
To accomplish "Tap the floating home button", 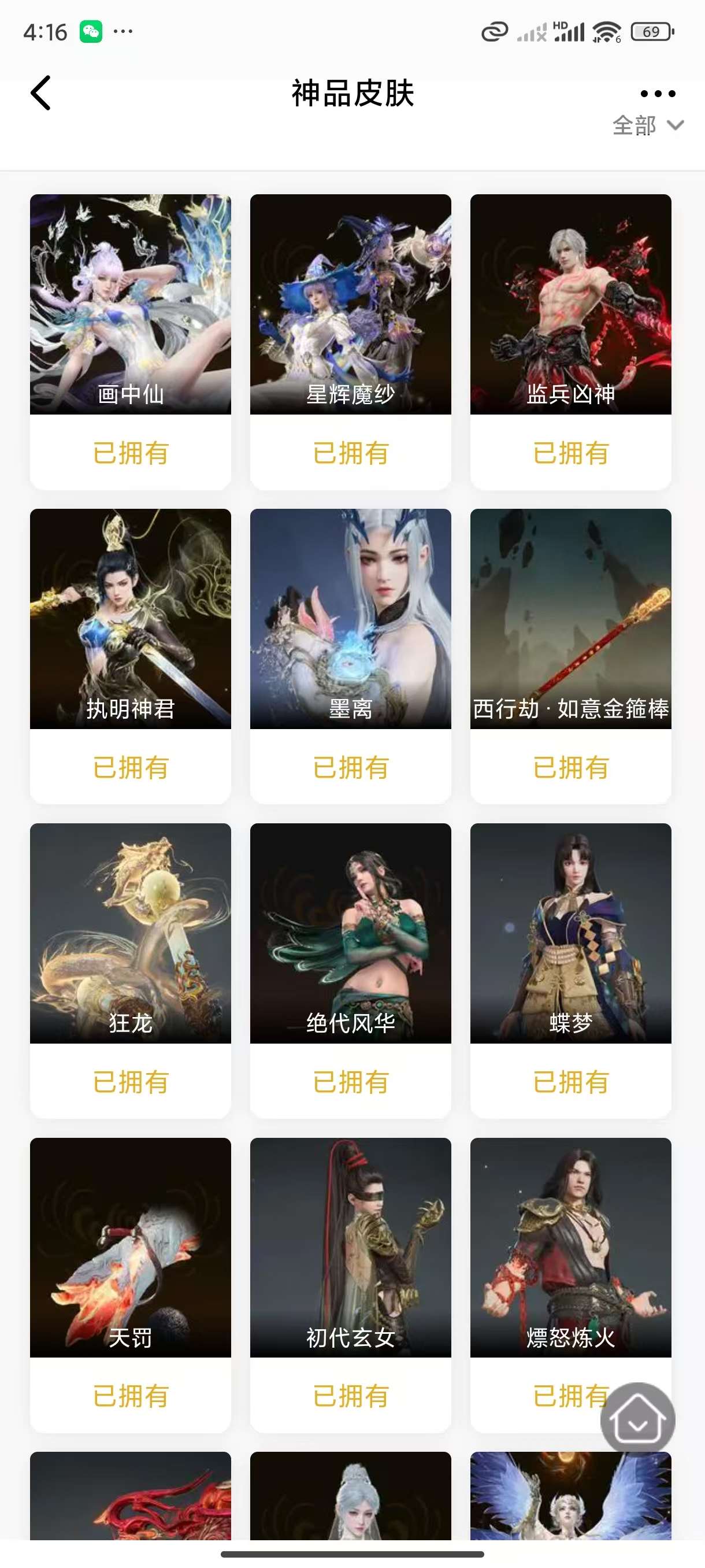I will click(x=637, y=1419).
